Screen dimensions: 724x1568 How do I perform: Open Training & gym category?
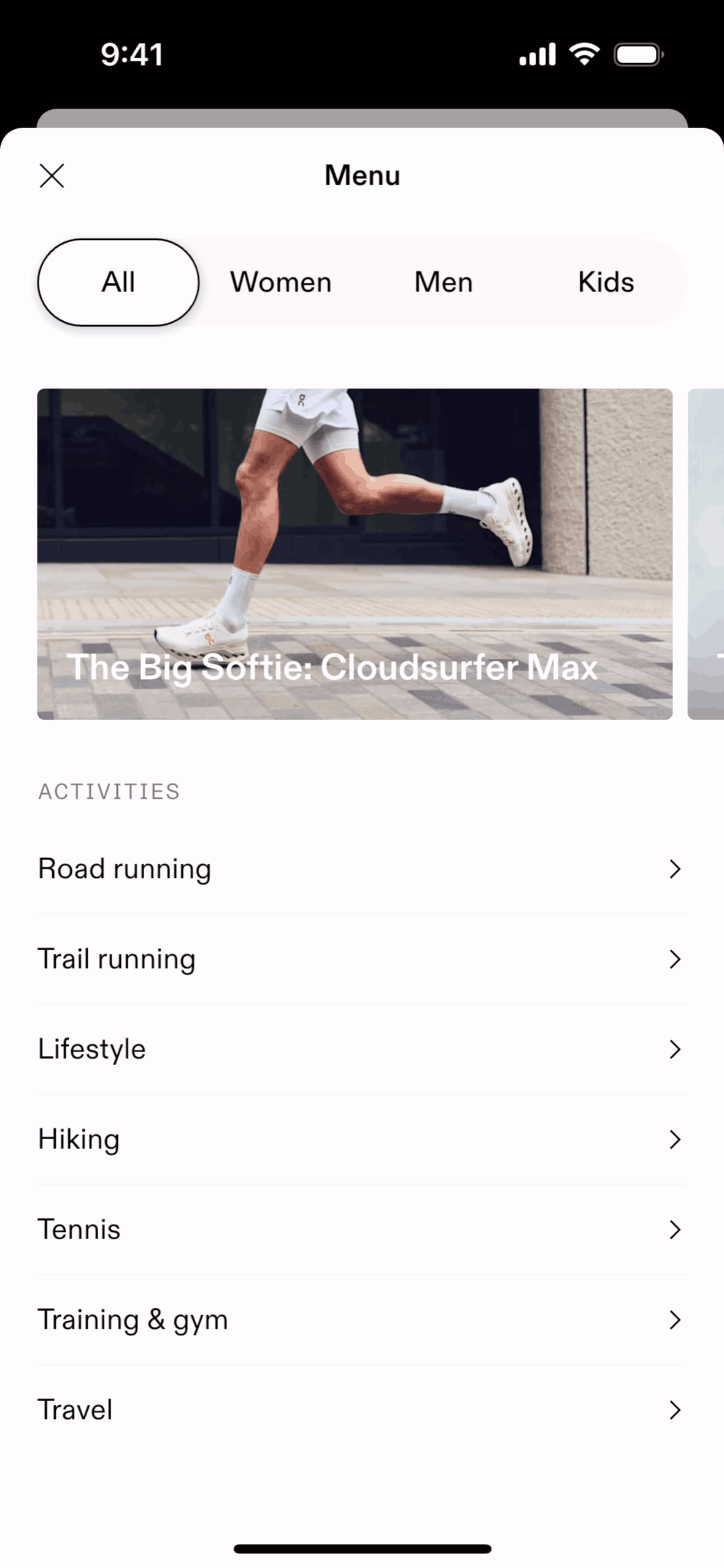coord(361,1320)
